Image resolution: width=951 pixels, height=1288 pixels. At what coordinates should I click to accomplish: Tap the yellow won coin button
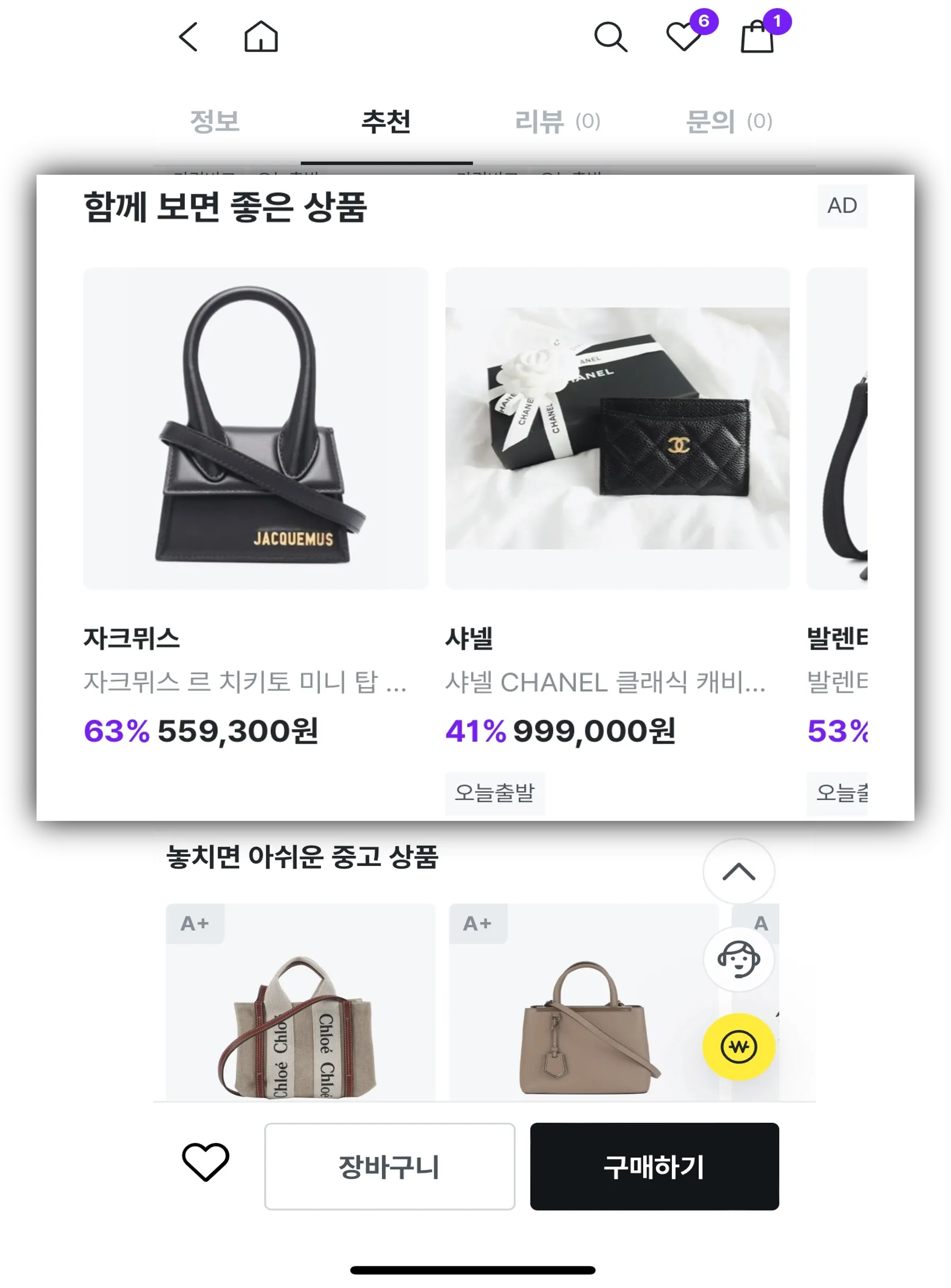tap(739, 1046)
